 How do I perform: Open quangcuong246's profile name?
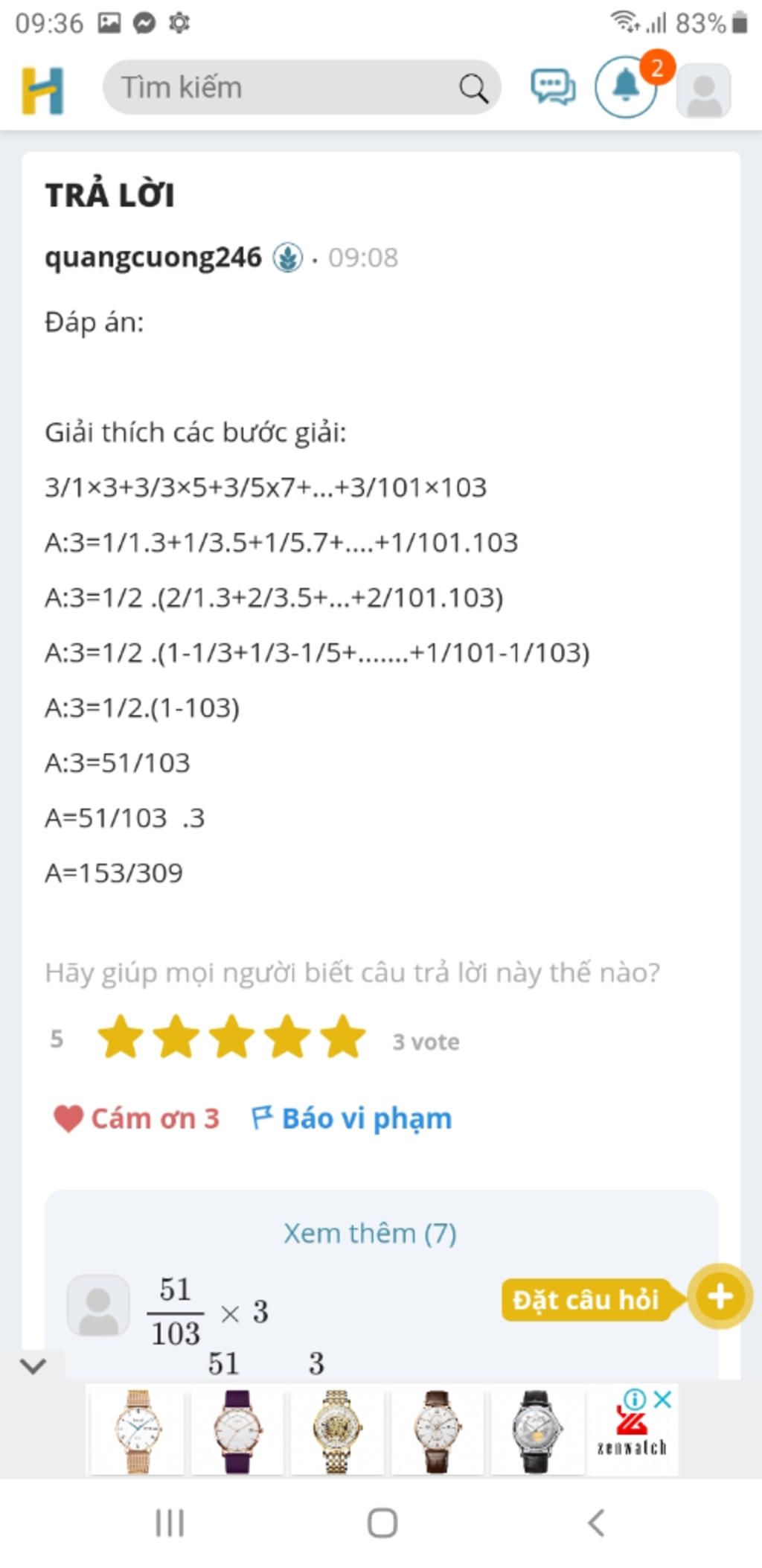point(151,258)
